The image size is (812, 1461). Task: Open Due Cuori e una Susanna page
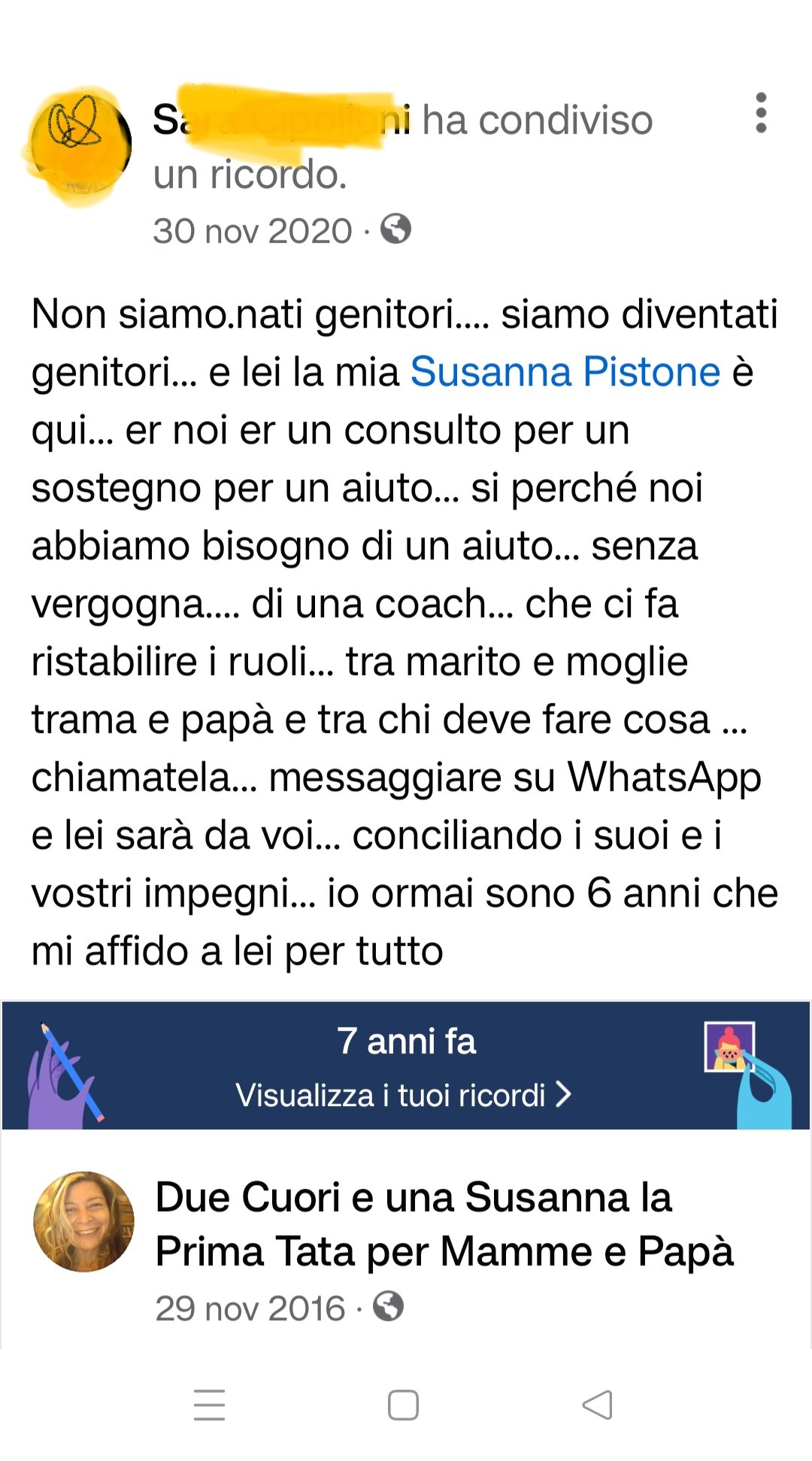coord(444,1223)
